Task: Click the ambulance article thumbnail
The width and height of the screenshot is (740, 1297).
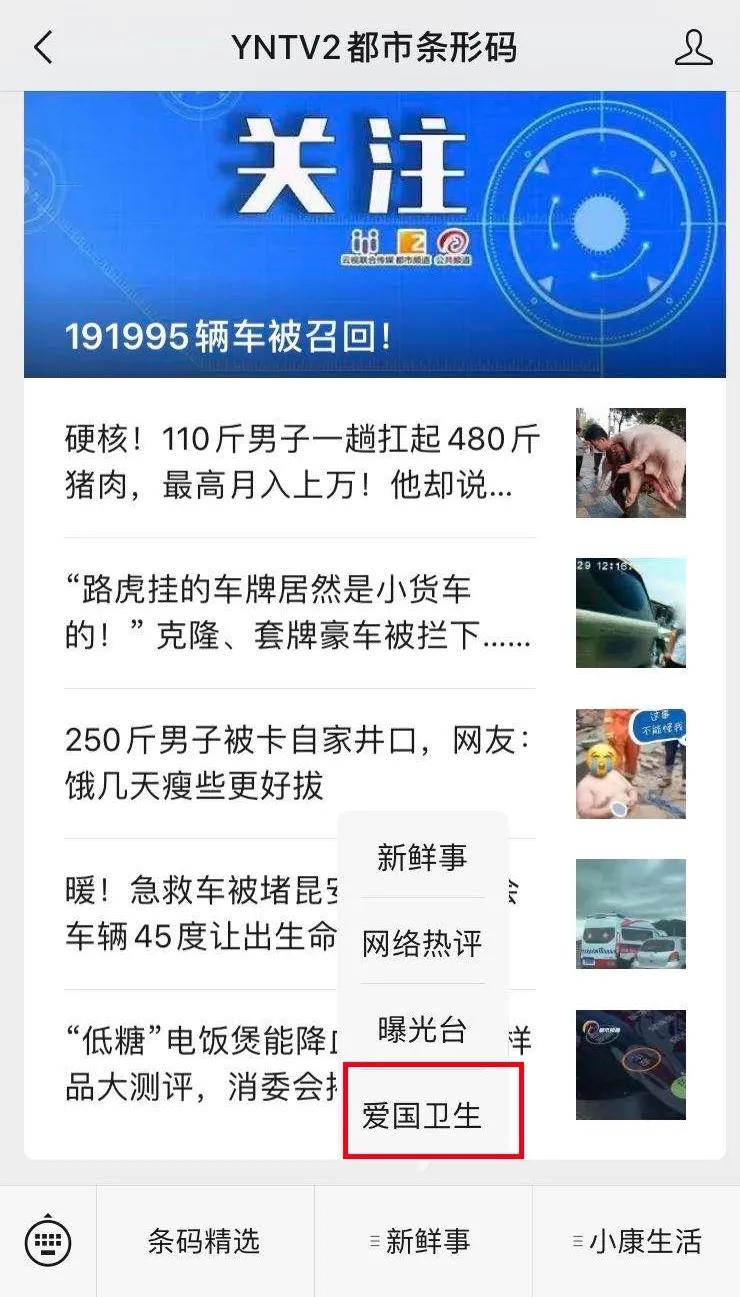Action: pos(630,913)
